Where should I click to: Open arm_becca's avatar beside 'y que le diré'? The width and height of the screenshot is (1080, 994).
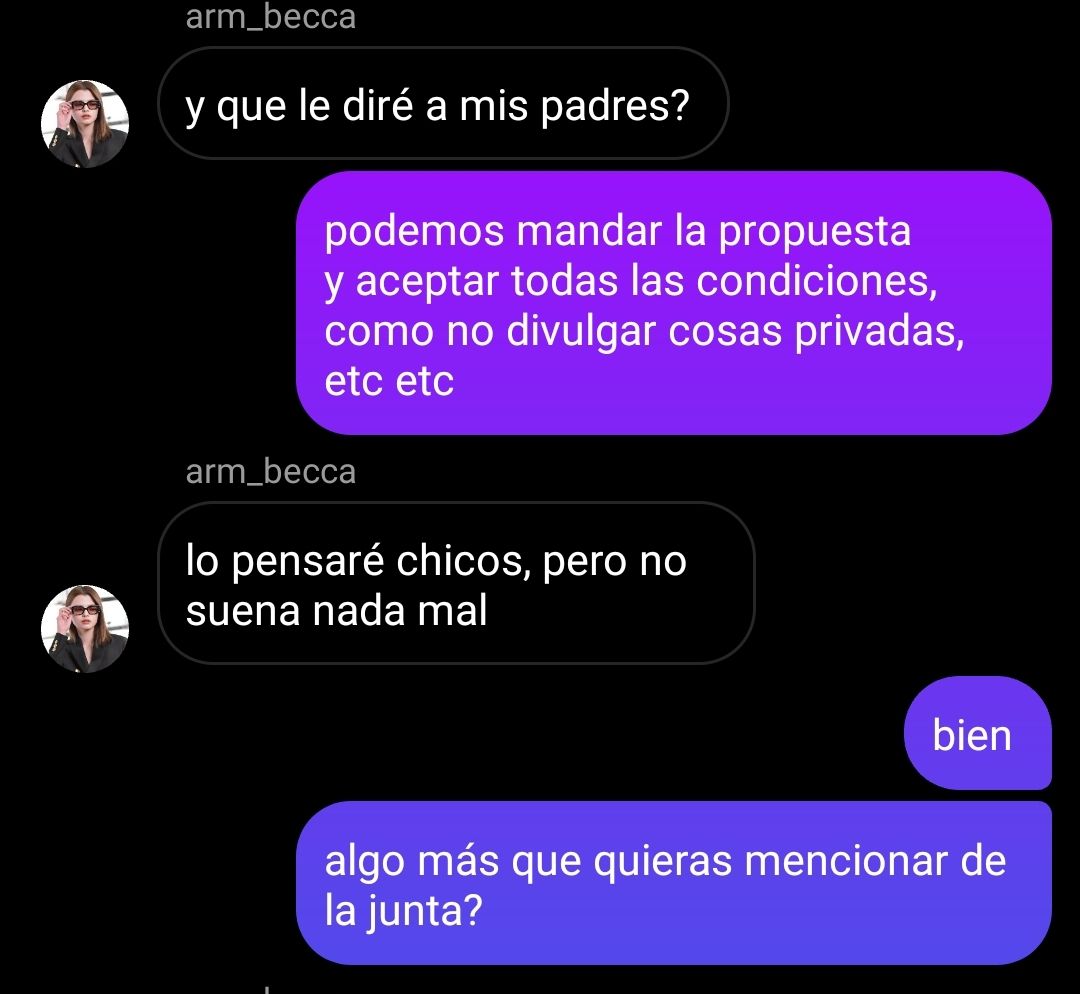(85, 124)
